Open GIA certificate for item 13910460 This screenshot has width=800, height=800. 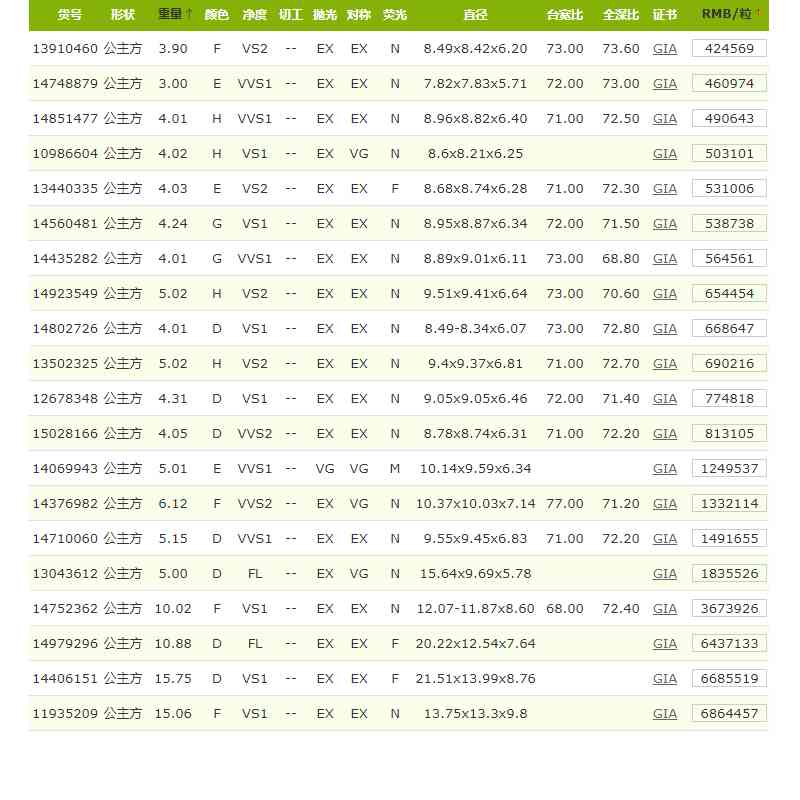click(665, 48)
